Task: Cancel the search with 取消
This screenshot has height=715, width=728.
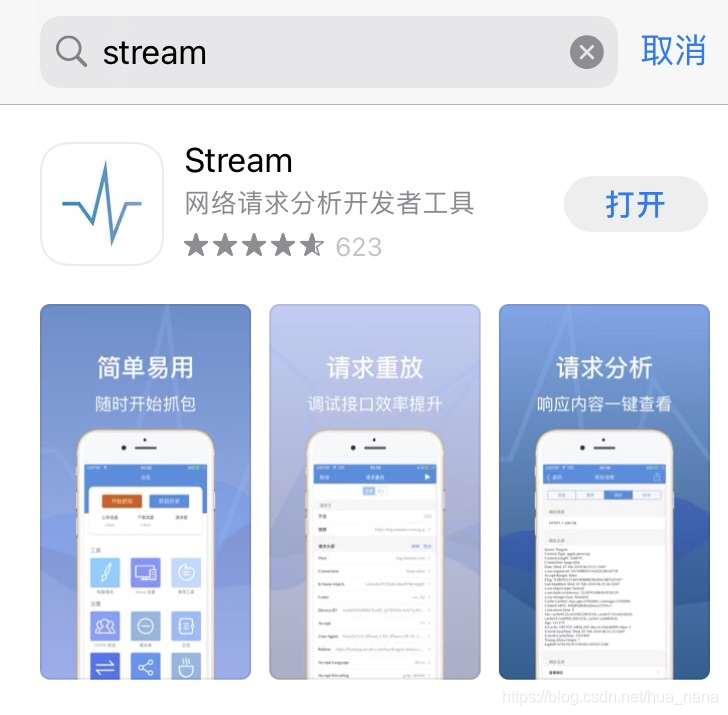Action: pyautogui.click(x=673, y=51)
